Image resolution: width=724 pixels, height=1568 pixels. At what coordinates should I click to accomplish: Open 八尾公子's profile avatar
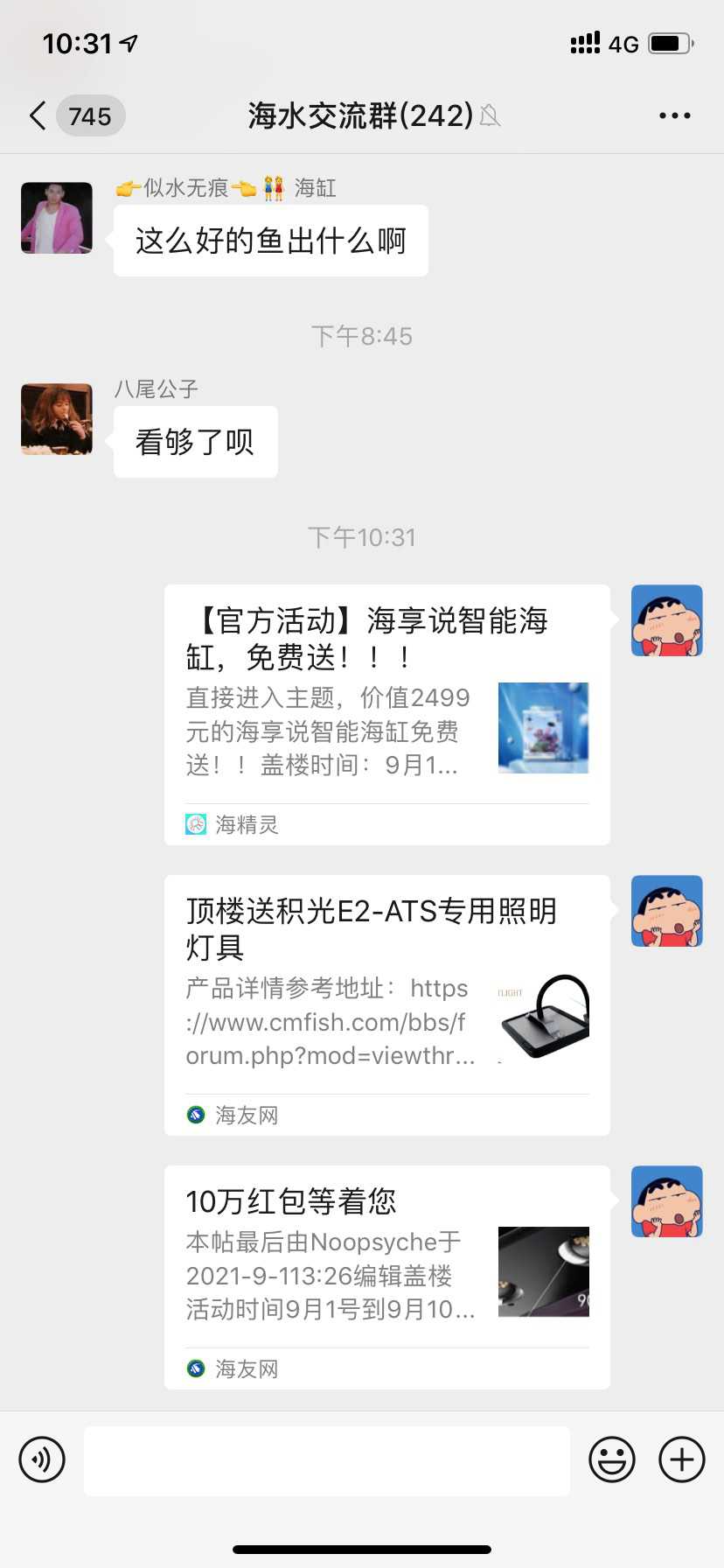[x=57, y=419]
